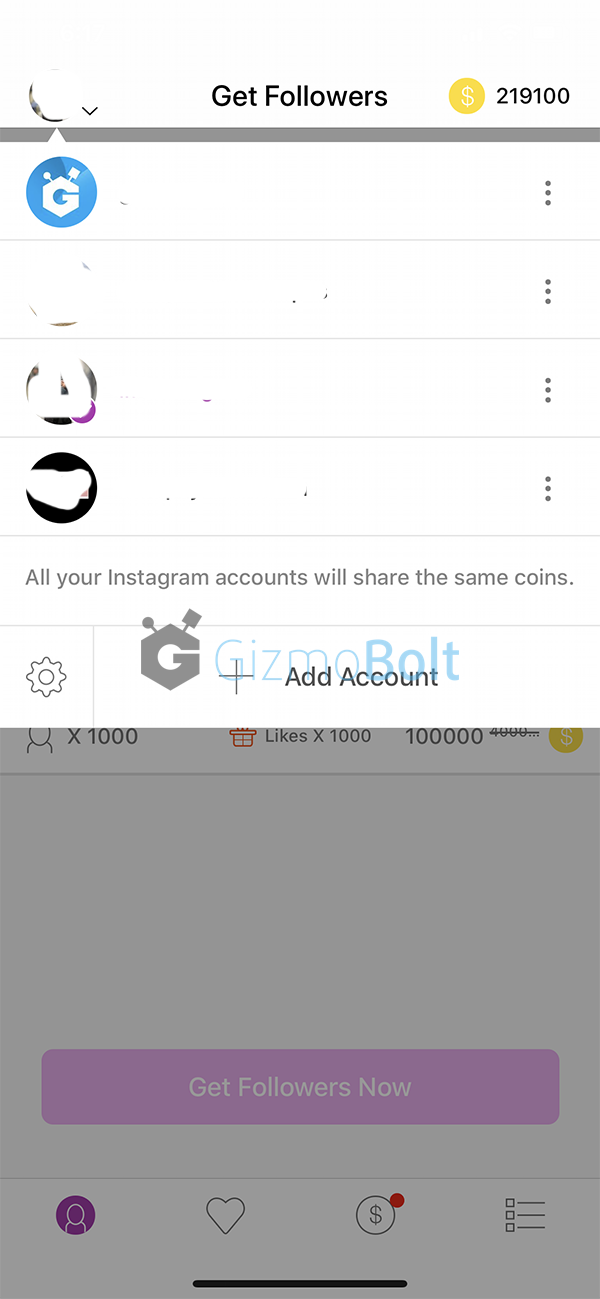Collapse the account switcher dropdown arrow

coord(90,111)
